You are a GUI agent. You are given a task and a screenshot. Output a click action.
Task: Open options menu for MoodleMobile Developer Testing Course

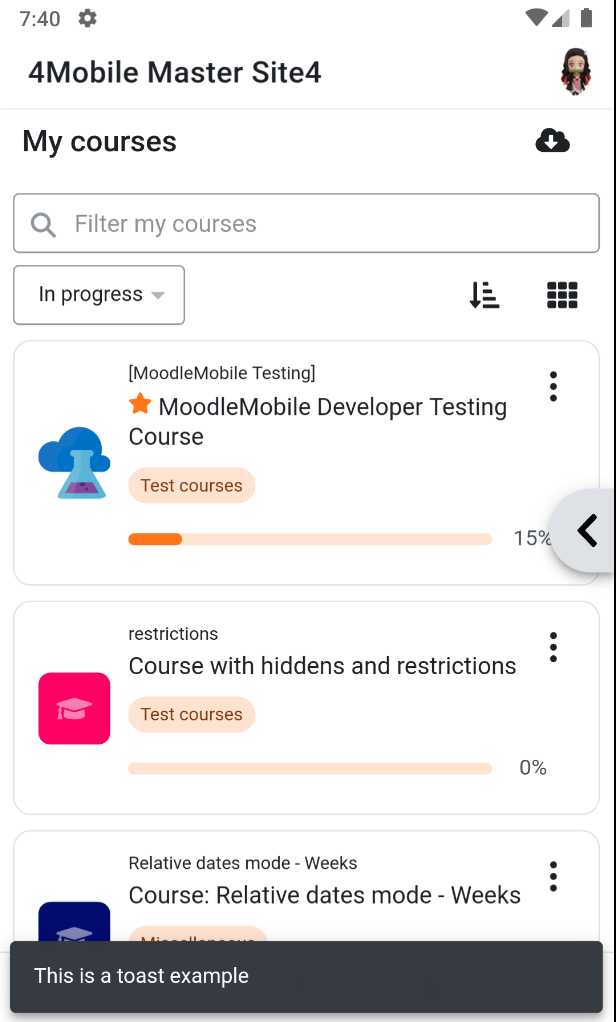(x=553, y=387)
